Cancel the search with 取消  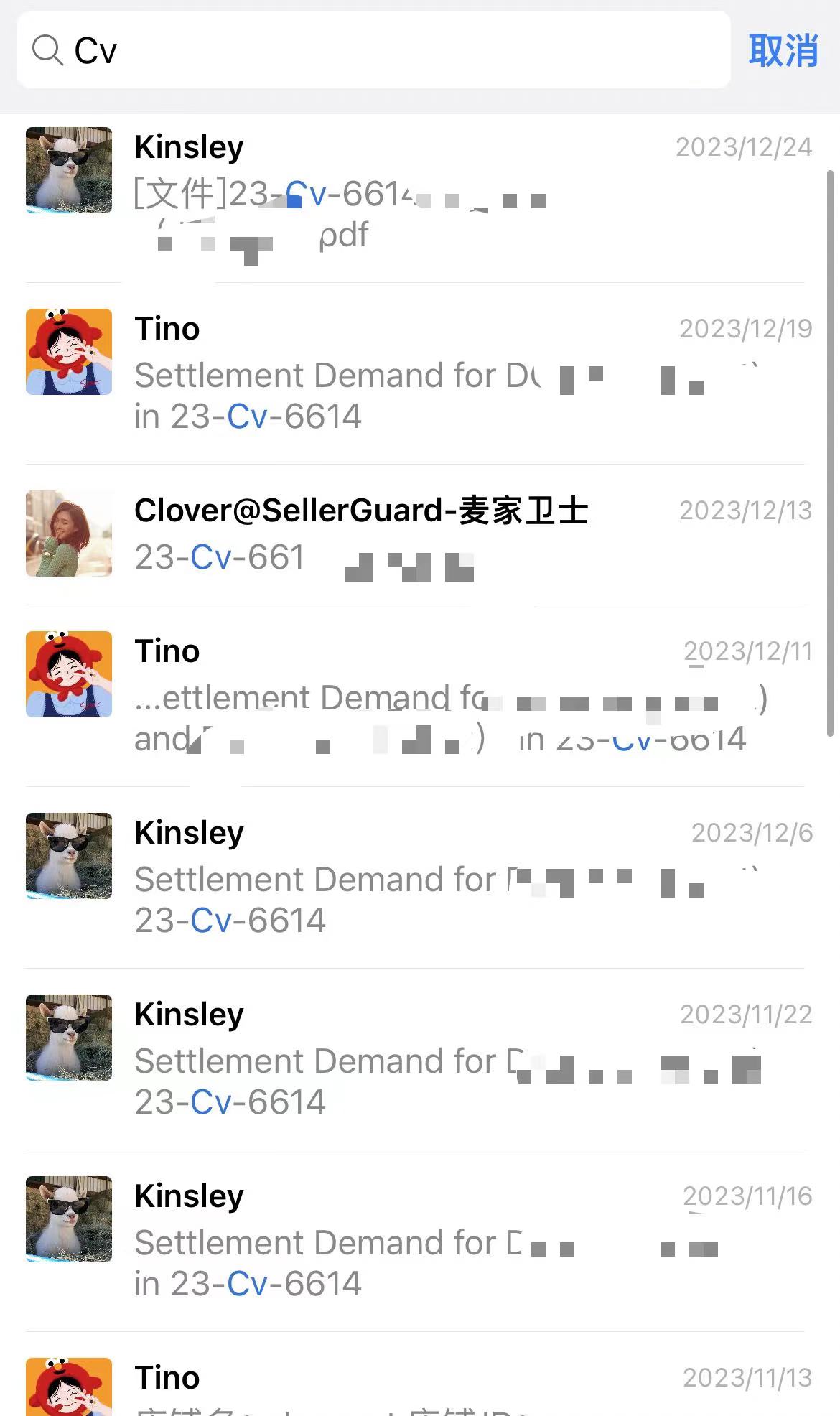coord(783,50)
